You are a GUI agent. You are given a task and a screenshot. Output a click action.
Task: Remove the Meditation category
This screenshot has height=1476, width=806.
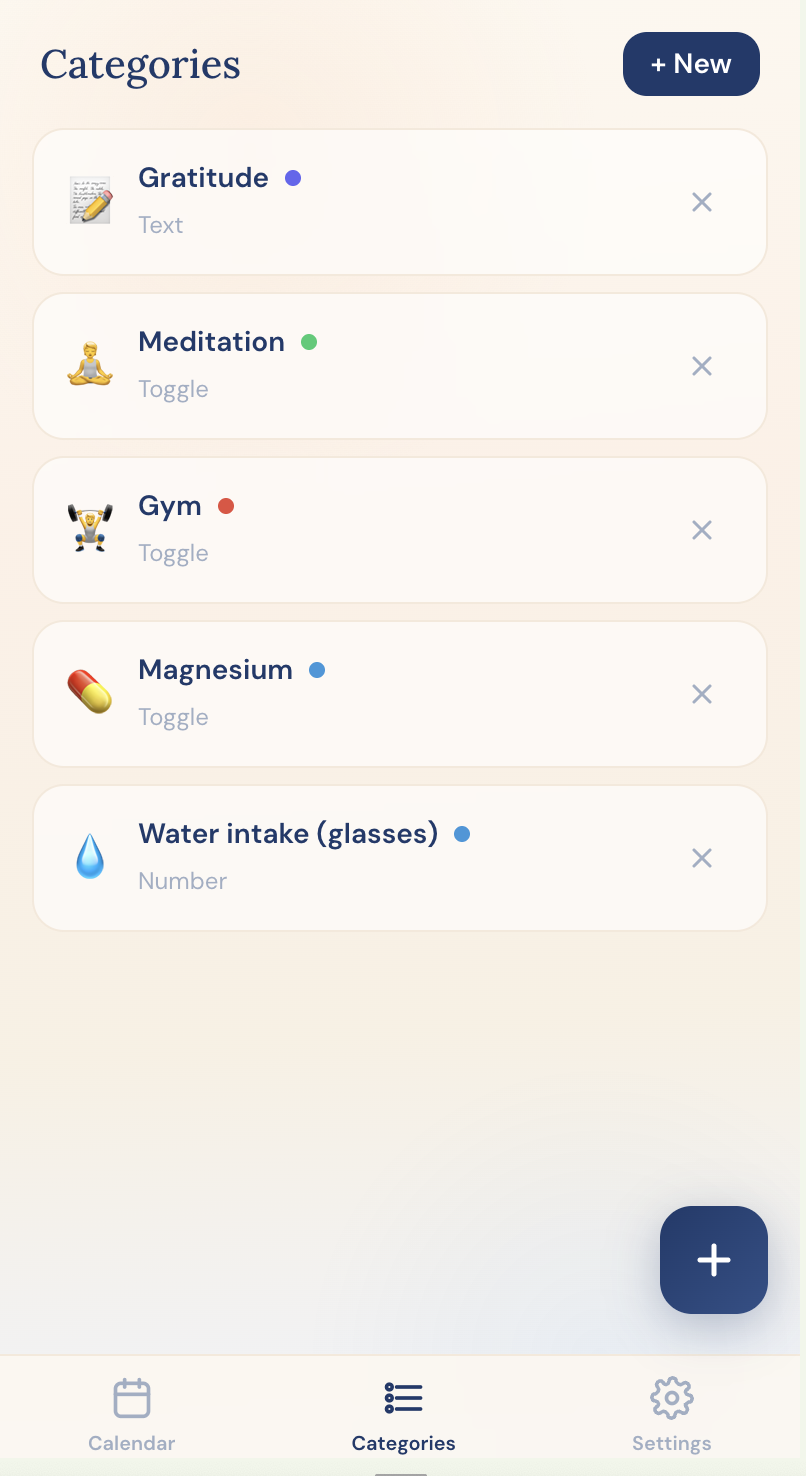point(701,366)
